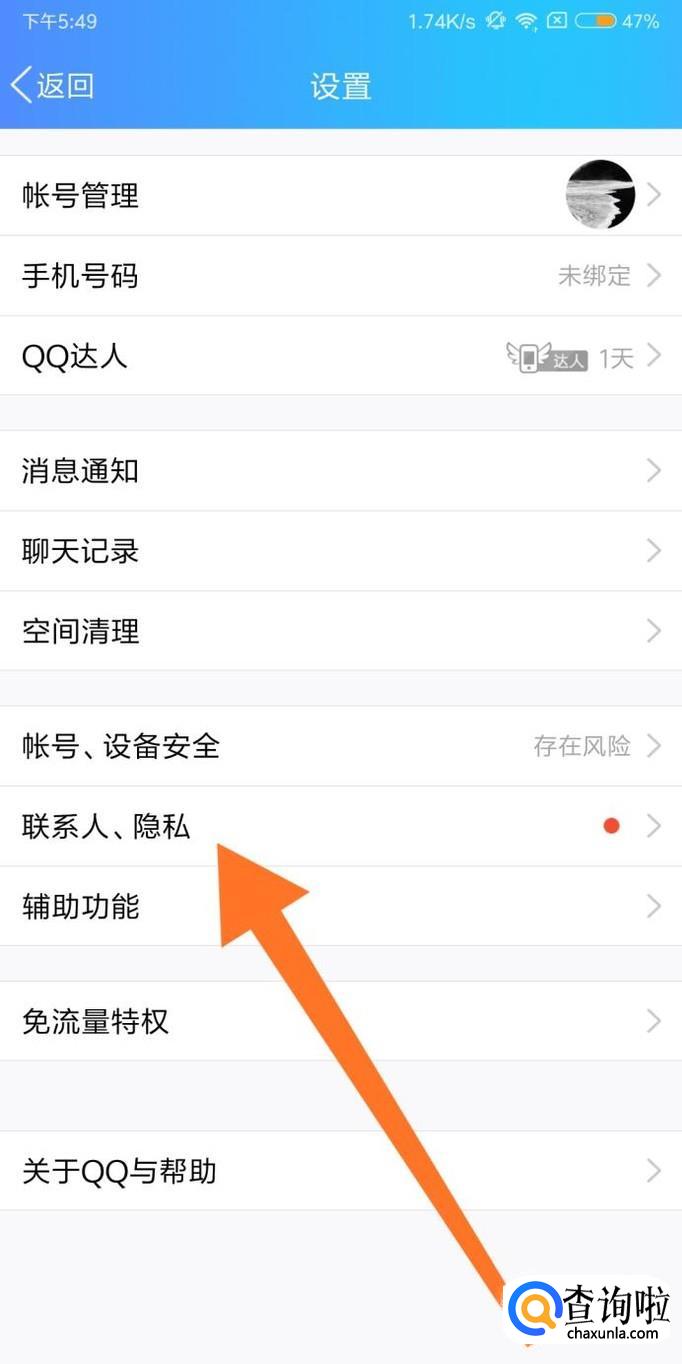Open the 手机号码 phone number row
Screen dimensions: 682x1364
pos(341,276)
